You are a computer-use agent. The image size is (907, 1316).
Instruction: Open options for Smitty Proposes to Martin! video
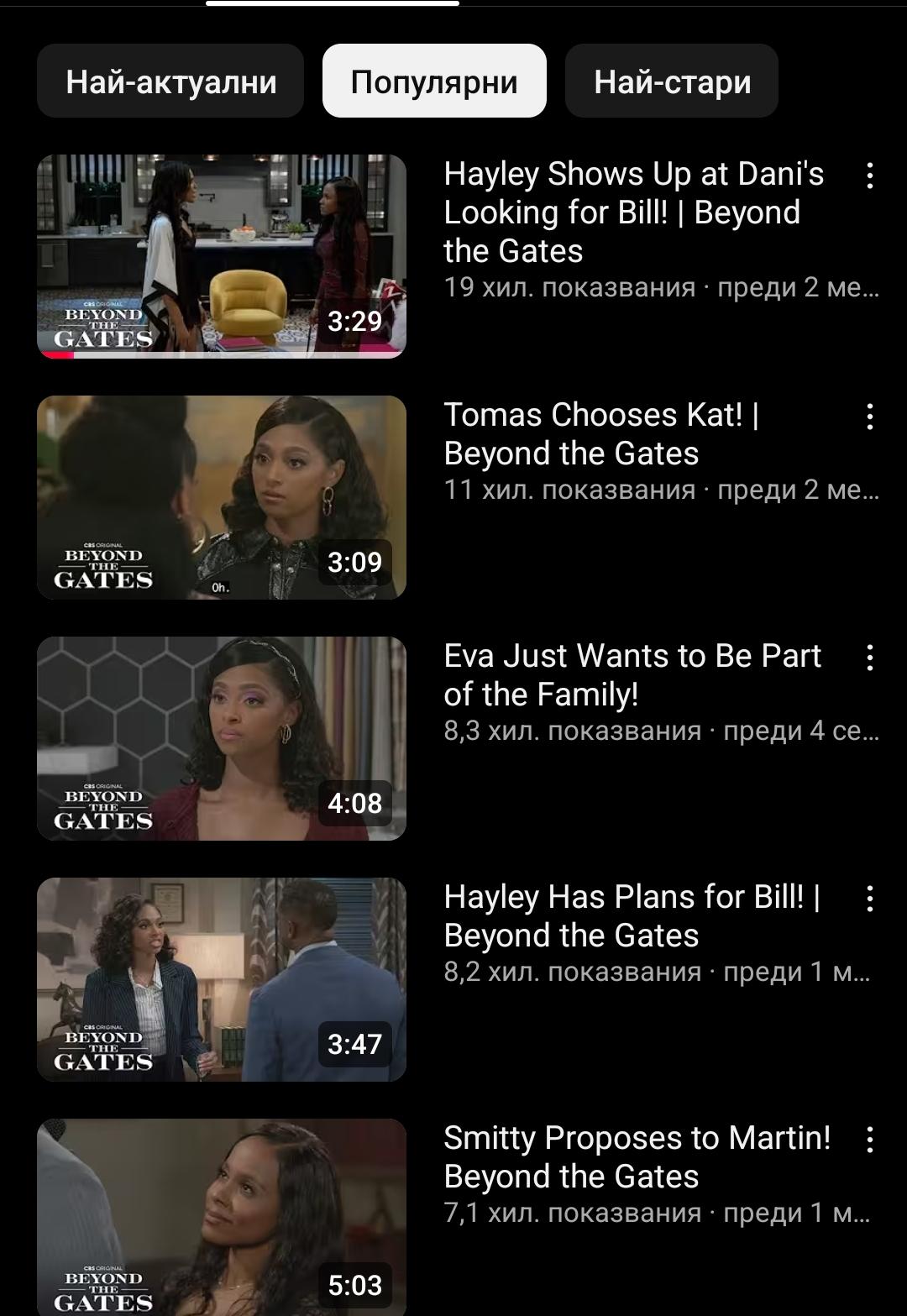coord(870,1140)
